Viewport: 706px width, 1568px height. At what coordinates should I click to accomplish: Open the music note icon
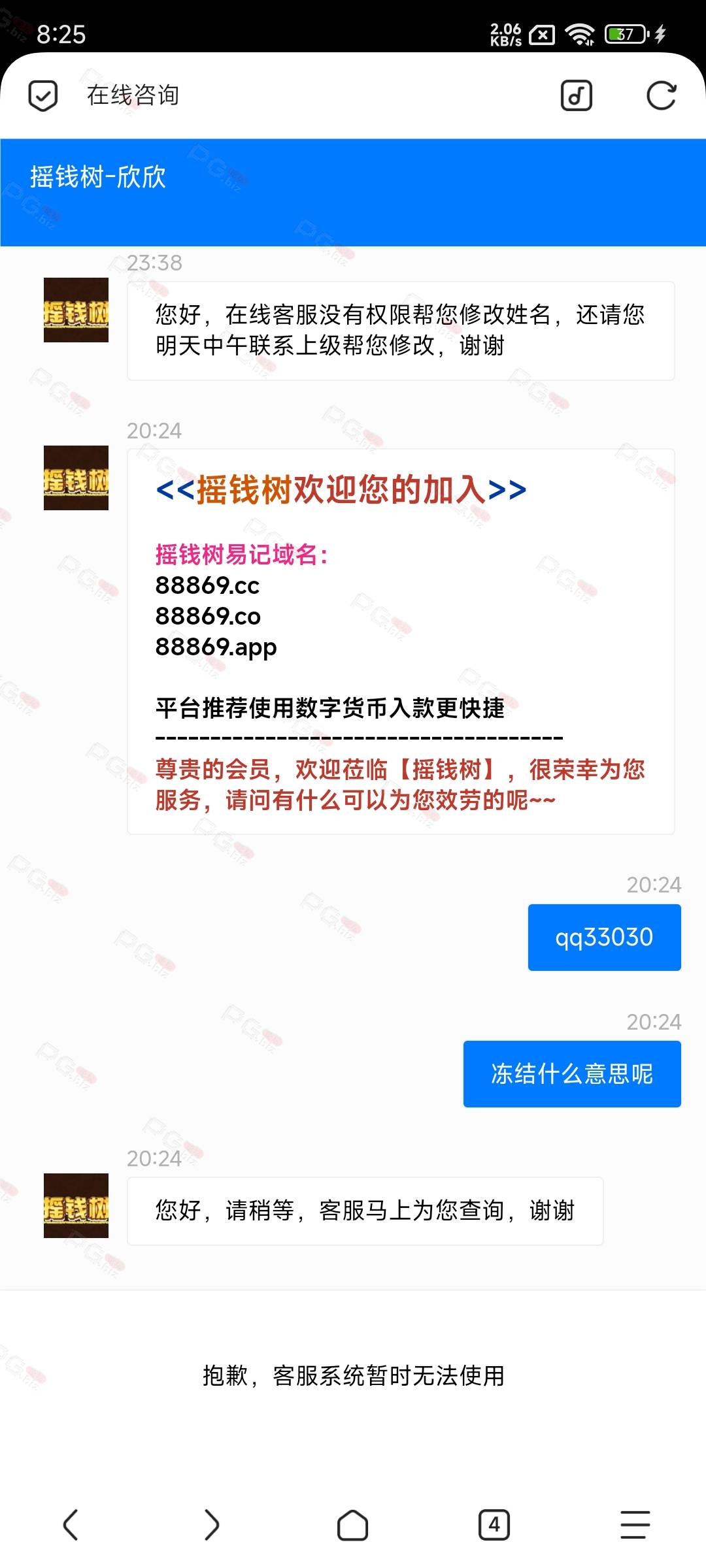pyautogui.click(x=577, y=96)
